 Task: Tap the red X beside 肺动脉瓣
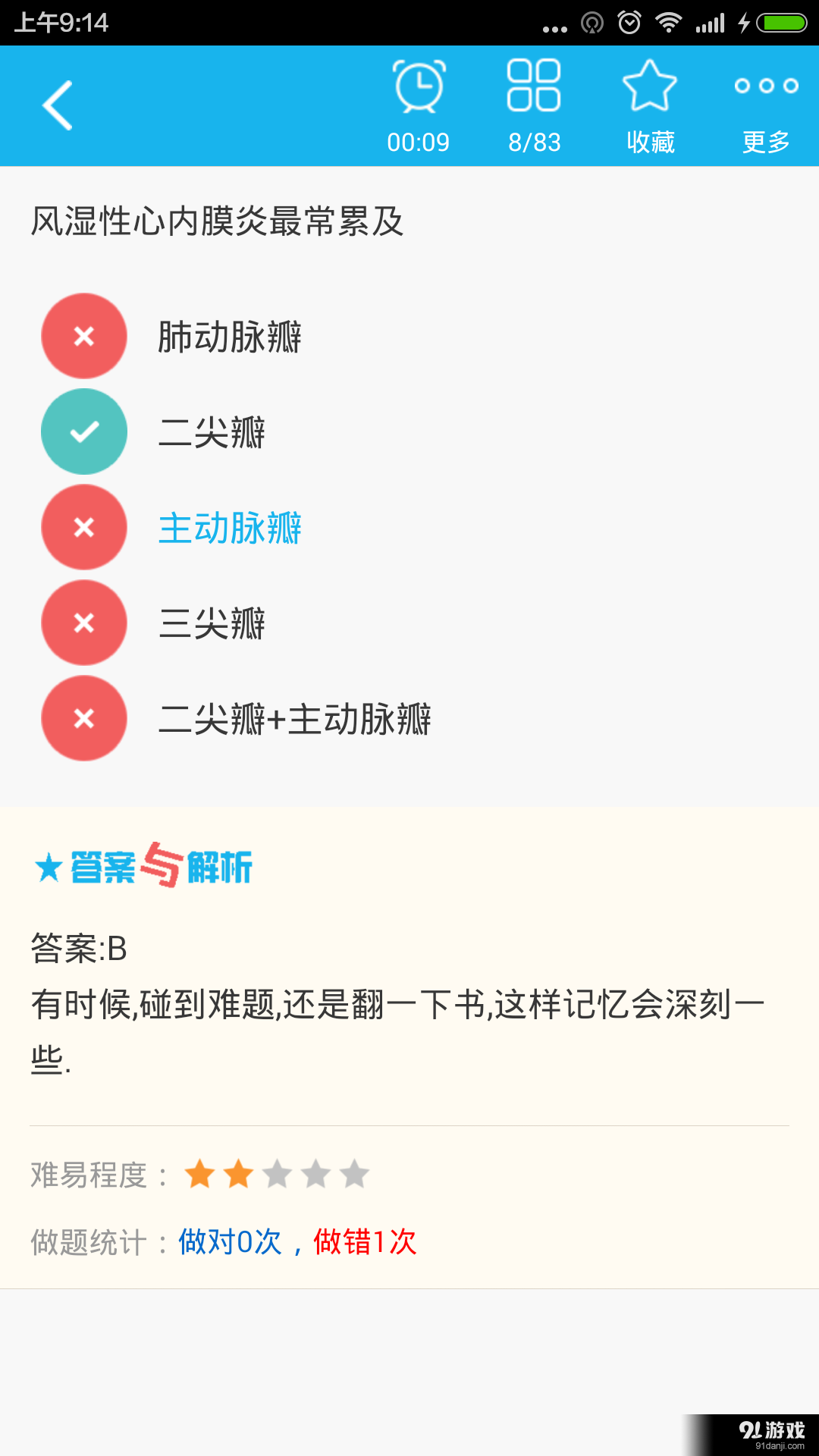click(83, 336)
